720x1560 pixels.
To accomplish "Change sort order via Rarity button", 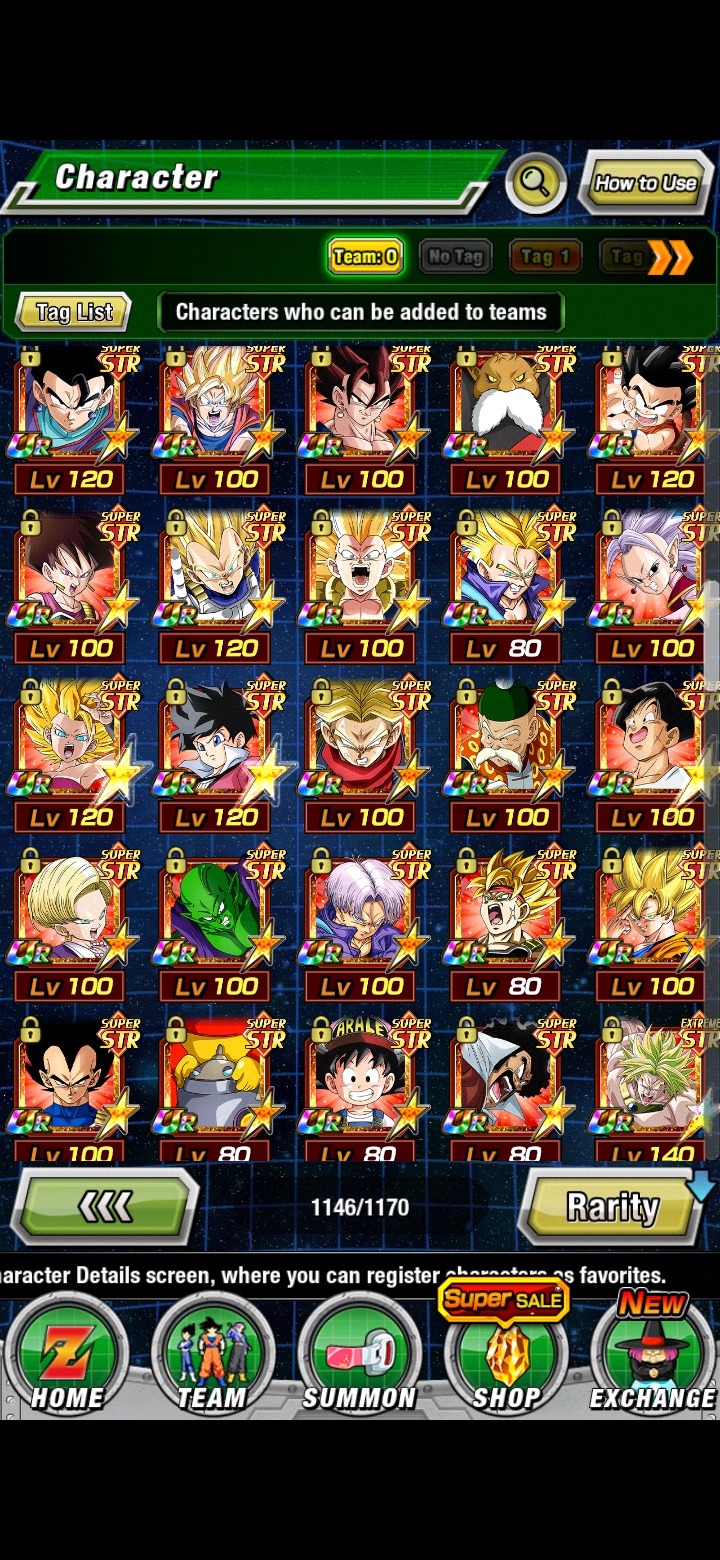I will [x=613, y=1207].
